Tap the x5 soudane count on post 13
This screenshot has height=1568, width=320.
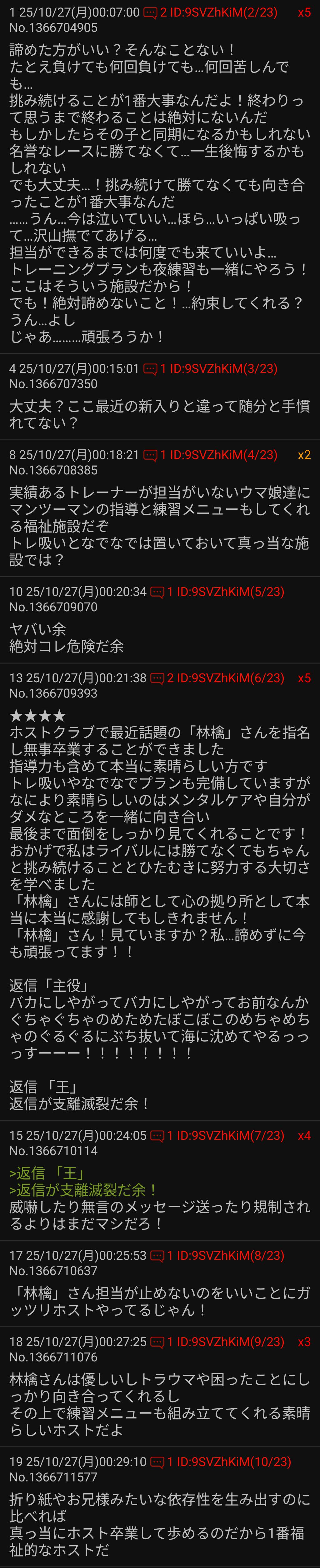pyautogui.click(x=303, y=678)
